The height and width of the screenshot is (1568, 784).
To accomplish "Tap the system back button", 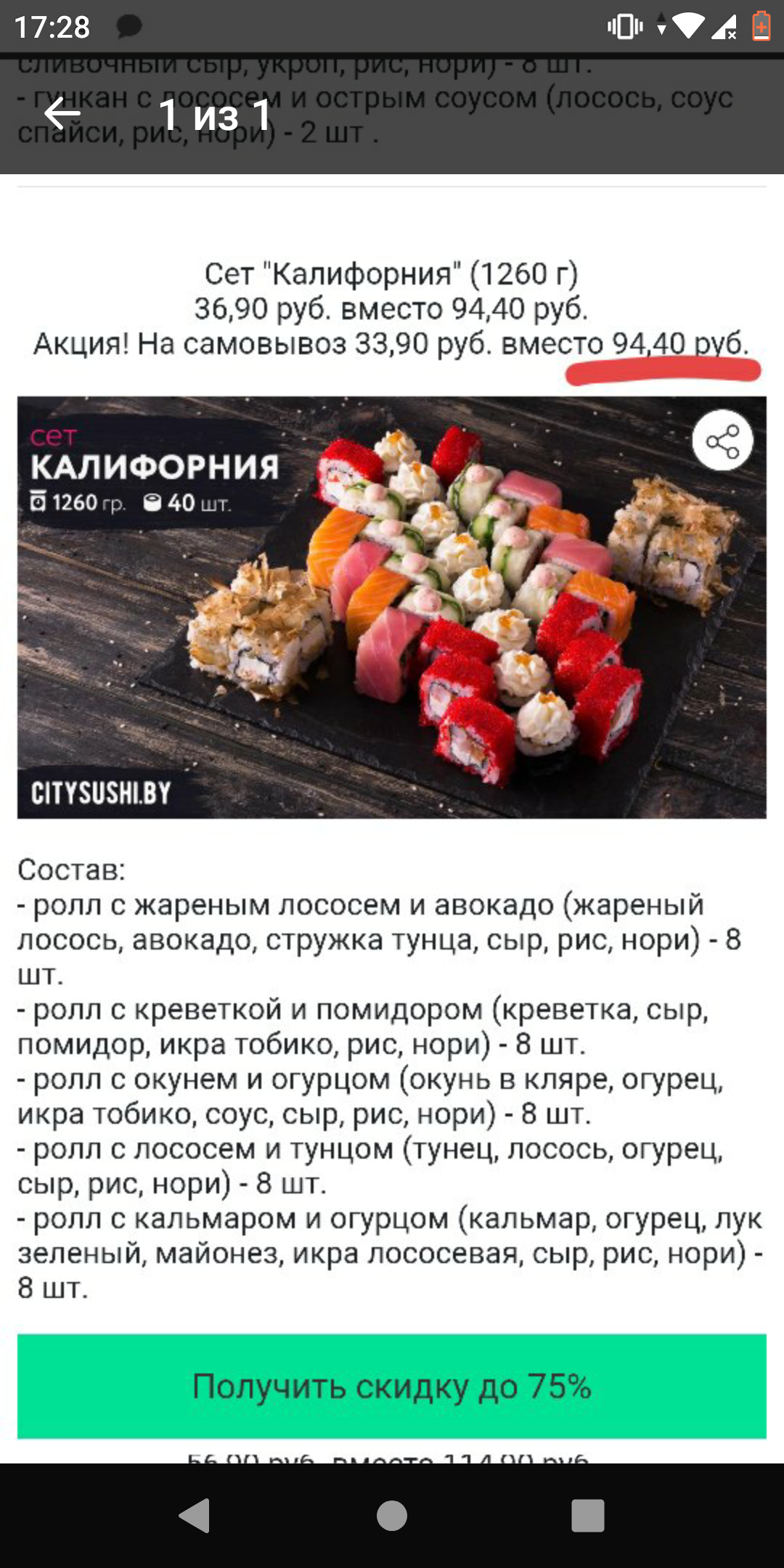I will [195, 1516].
